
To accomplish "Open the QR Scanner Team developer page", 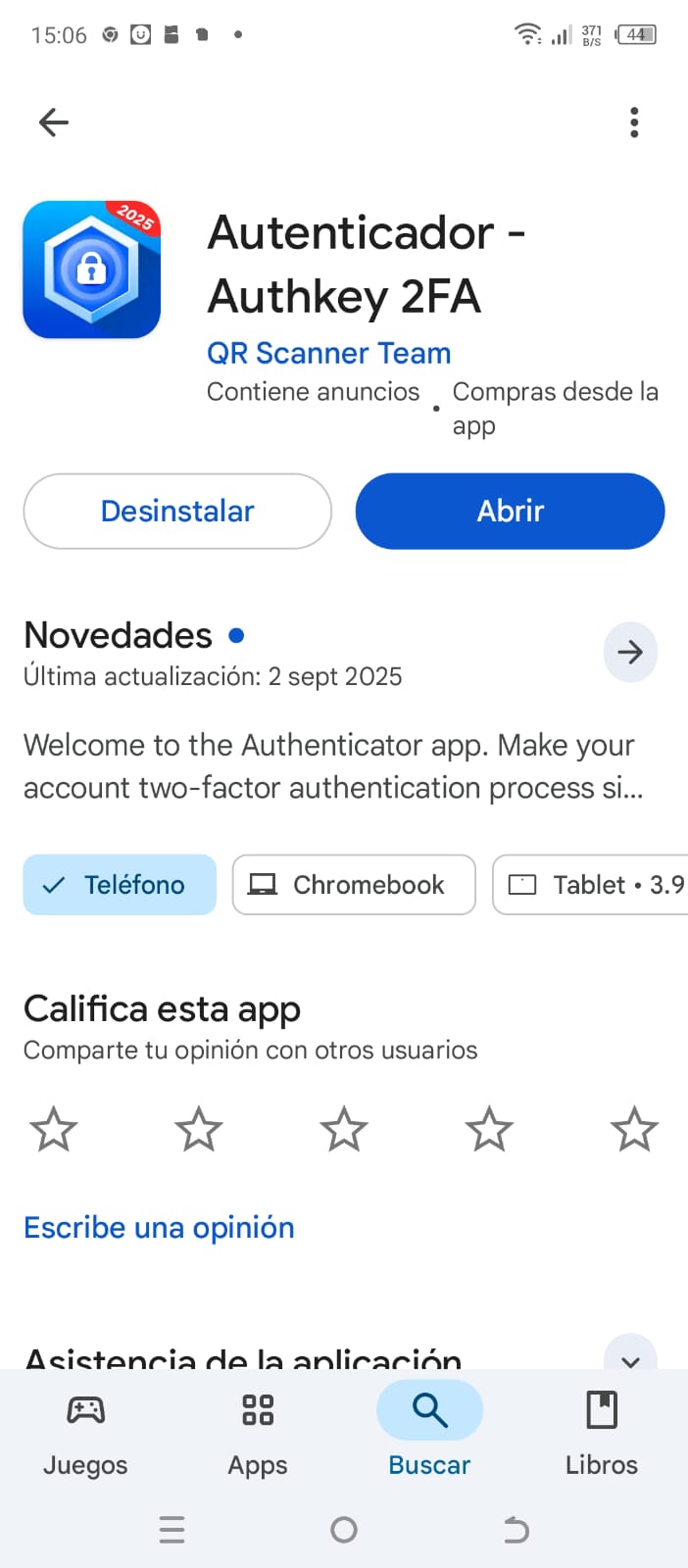I will (328, 353).
